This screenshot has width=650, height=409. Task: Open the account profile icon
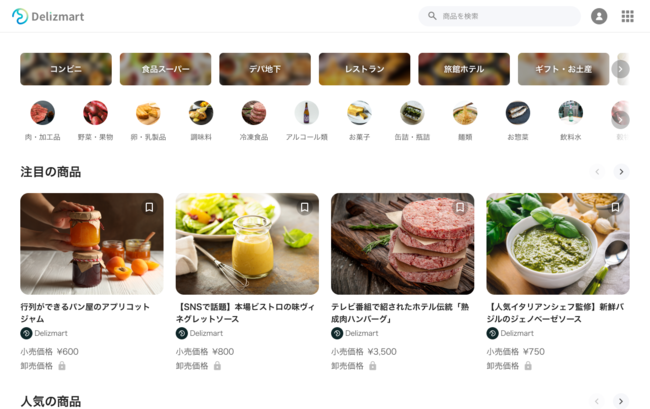click(599, 16)
